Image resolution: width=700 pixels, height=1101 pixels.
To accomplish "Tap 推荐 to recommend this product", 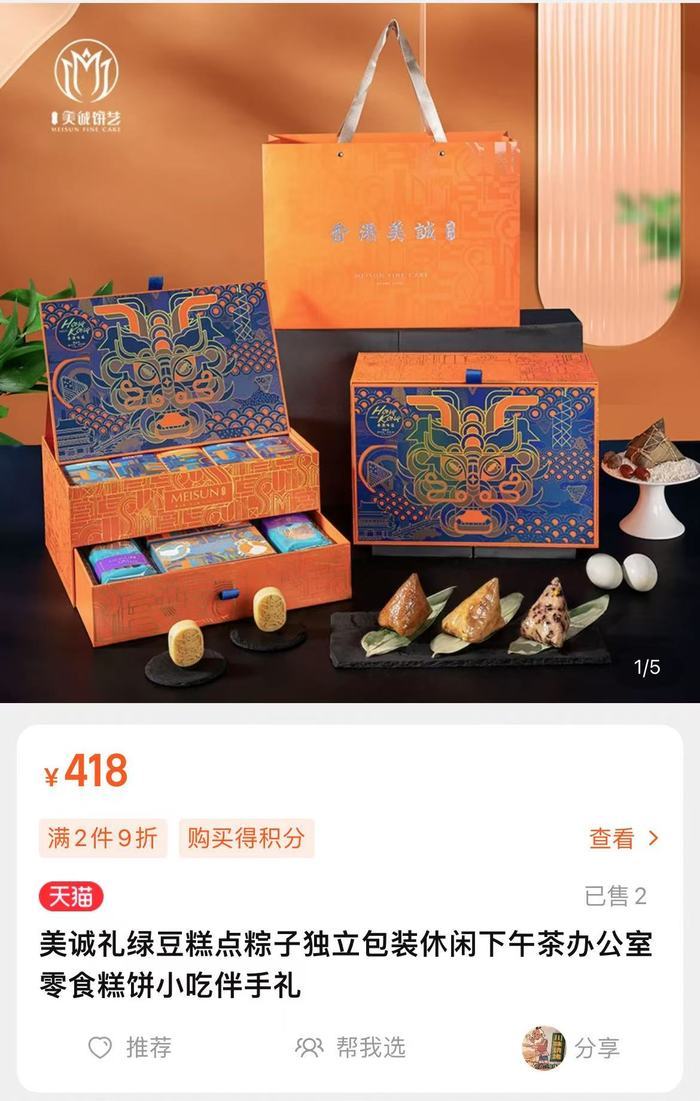I will [x=130, y=1047].
